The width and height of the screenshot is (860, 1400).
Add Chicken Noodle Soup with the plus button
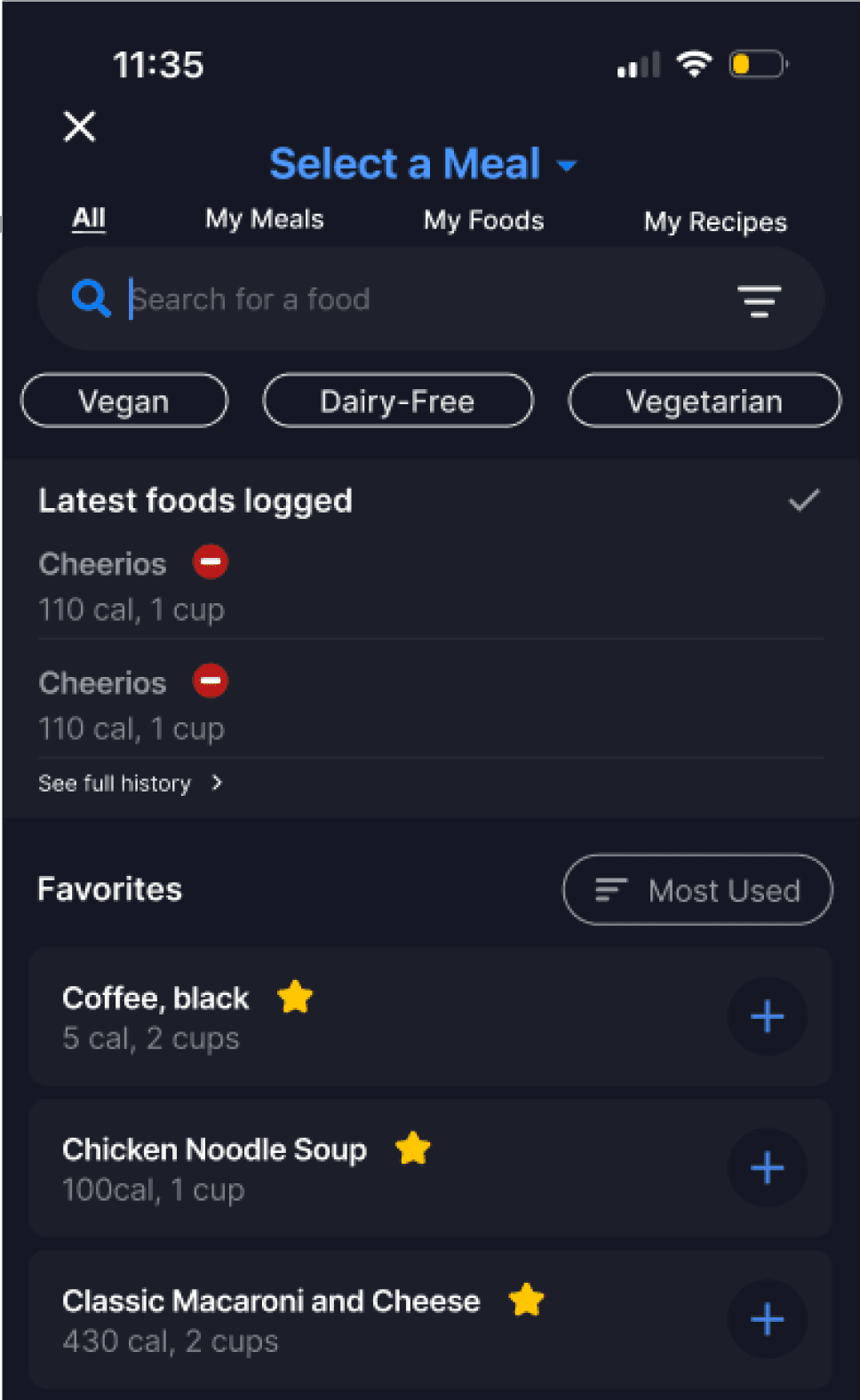tap(767, 1168)
